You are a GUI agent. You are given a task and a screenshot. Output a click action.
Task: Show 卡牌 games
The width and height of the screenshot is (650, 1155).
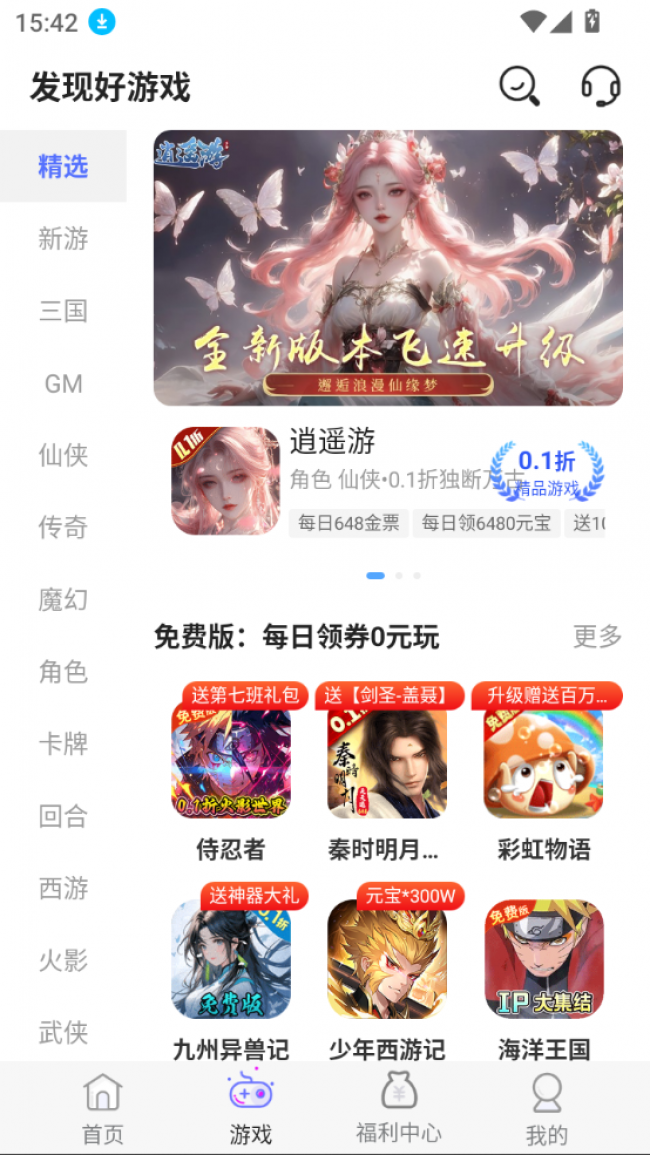63,744
